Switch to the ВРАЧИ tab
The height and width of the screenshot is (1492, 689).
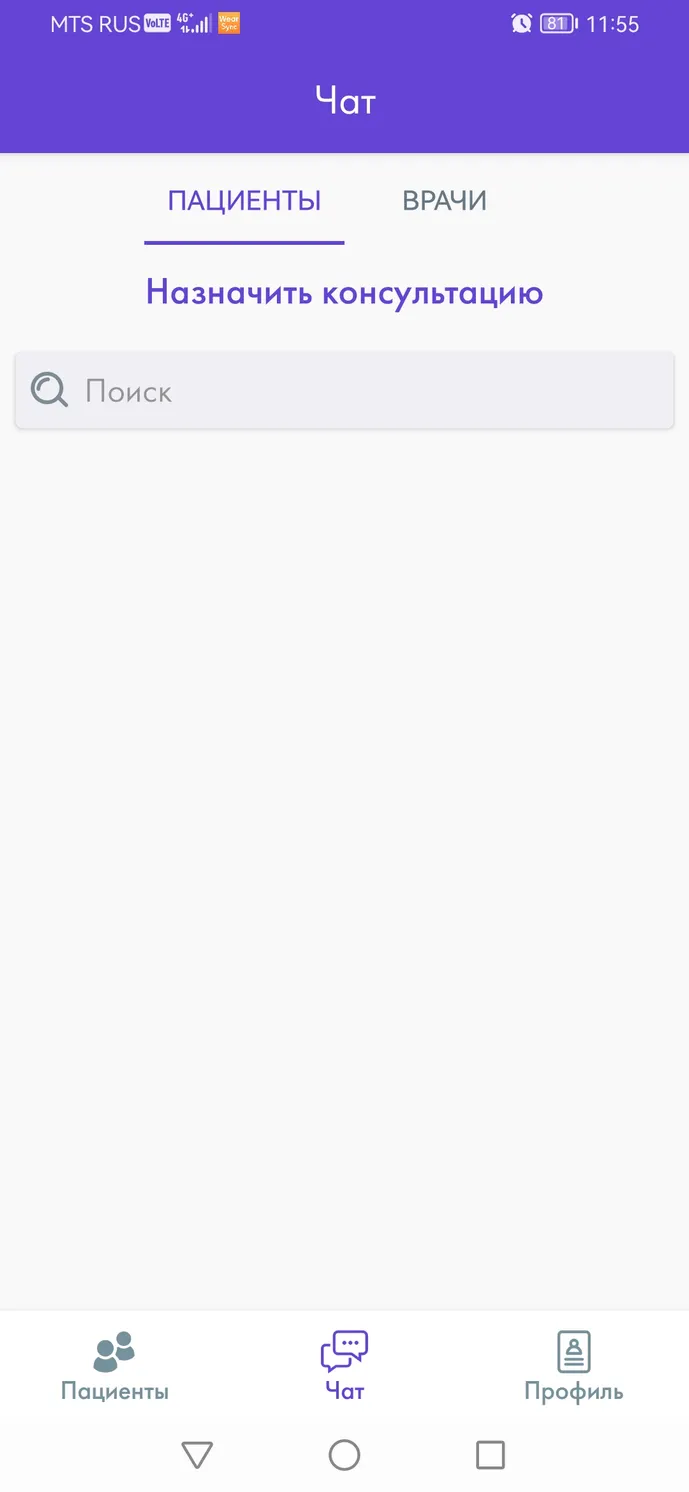click(x=444, y=201)
